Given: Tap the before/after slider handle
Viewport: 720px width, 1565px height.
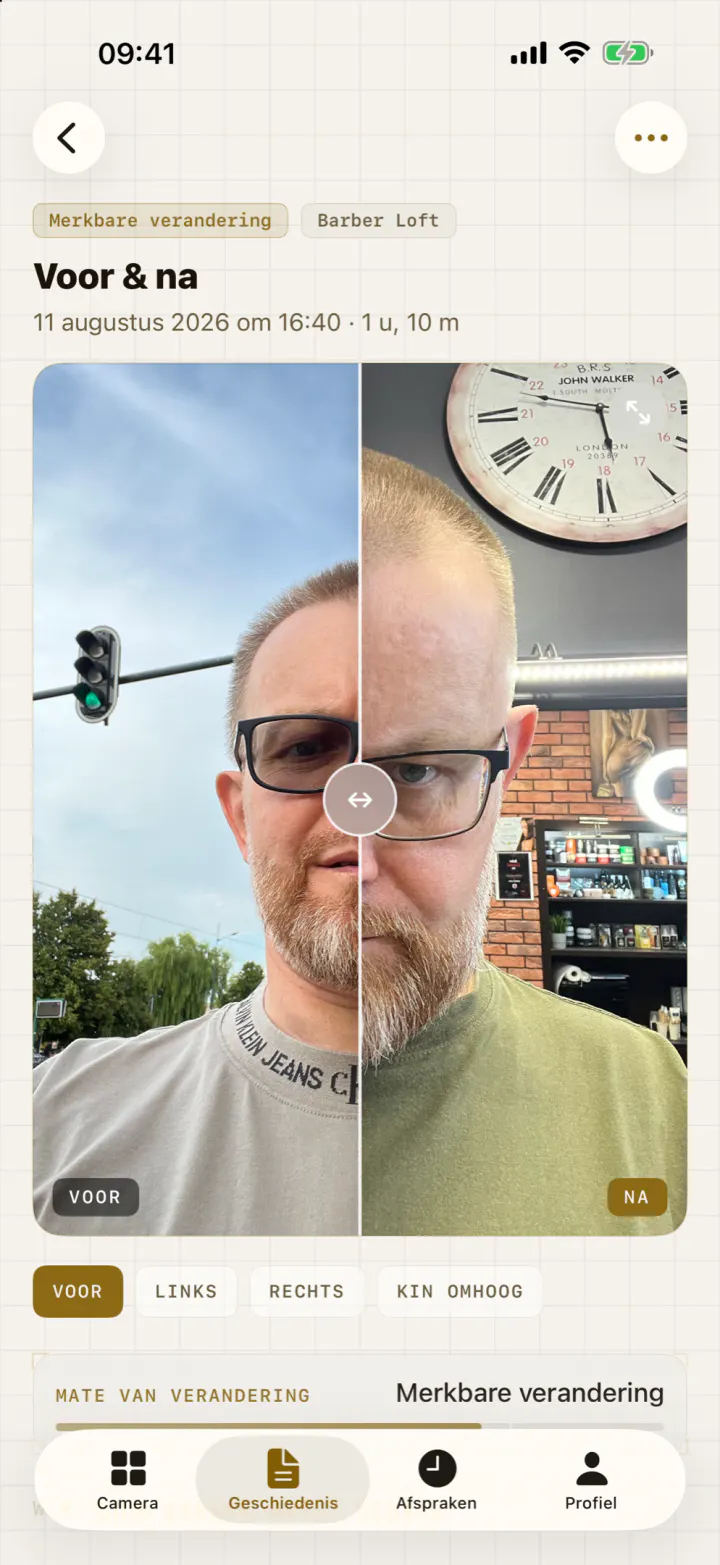Looking at the screenshot, I should pos(360,799).
